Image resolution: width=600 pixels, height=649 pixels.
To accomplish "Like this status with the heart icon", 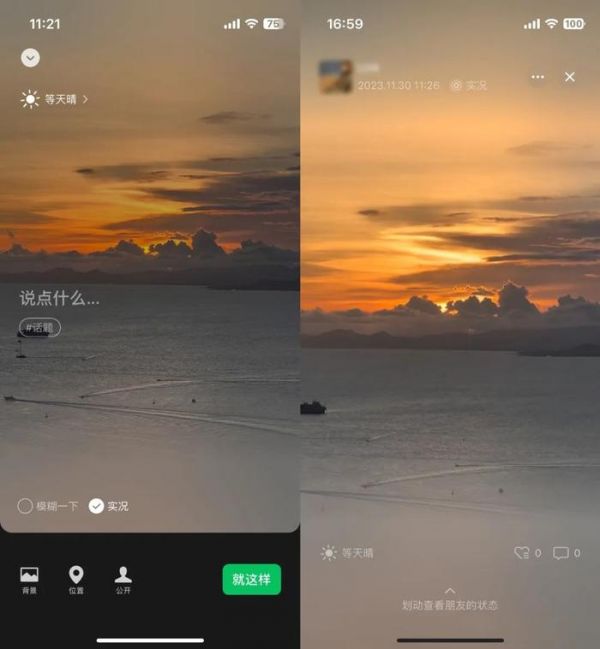I will [x=521, y=552].
